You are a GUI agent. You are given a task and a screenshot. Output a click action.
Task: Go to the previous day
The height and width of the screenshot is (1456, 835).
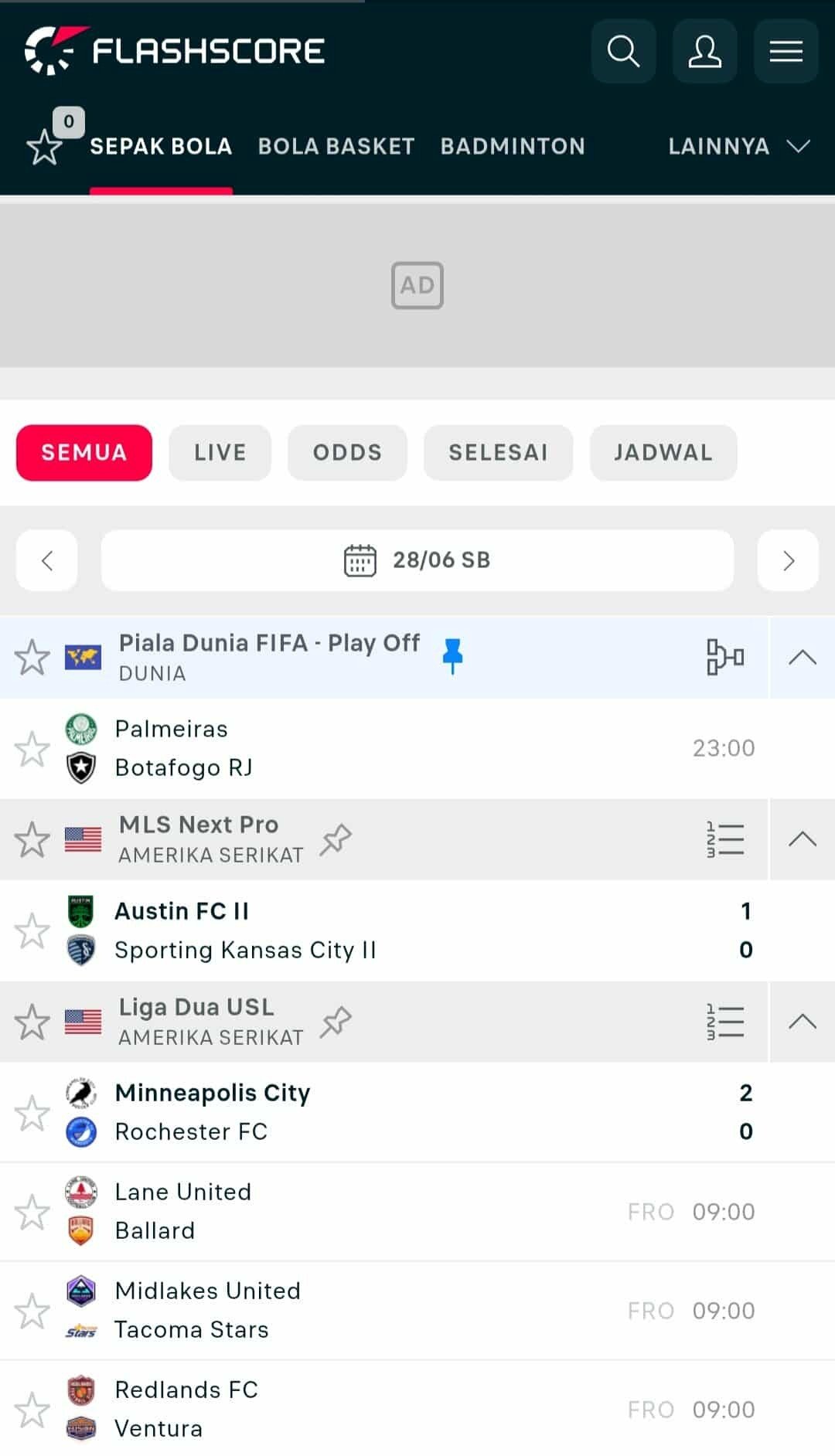(47, 560)
